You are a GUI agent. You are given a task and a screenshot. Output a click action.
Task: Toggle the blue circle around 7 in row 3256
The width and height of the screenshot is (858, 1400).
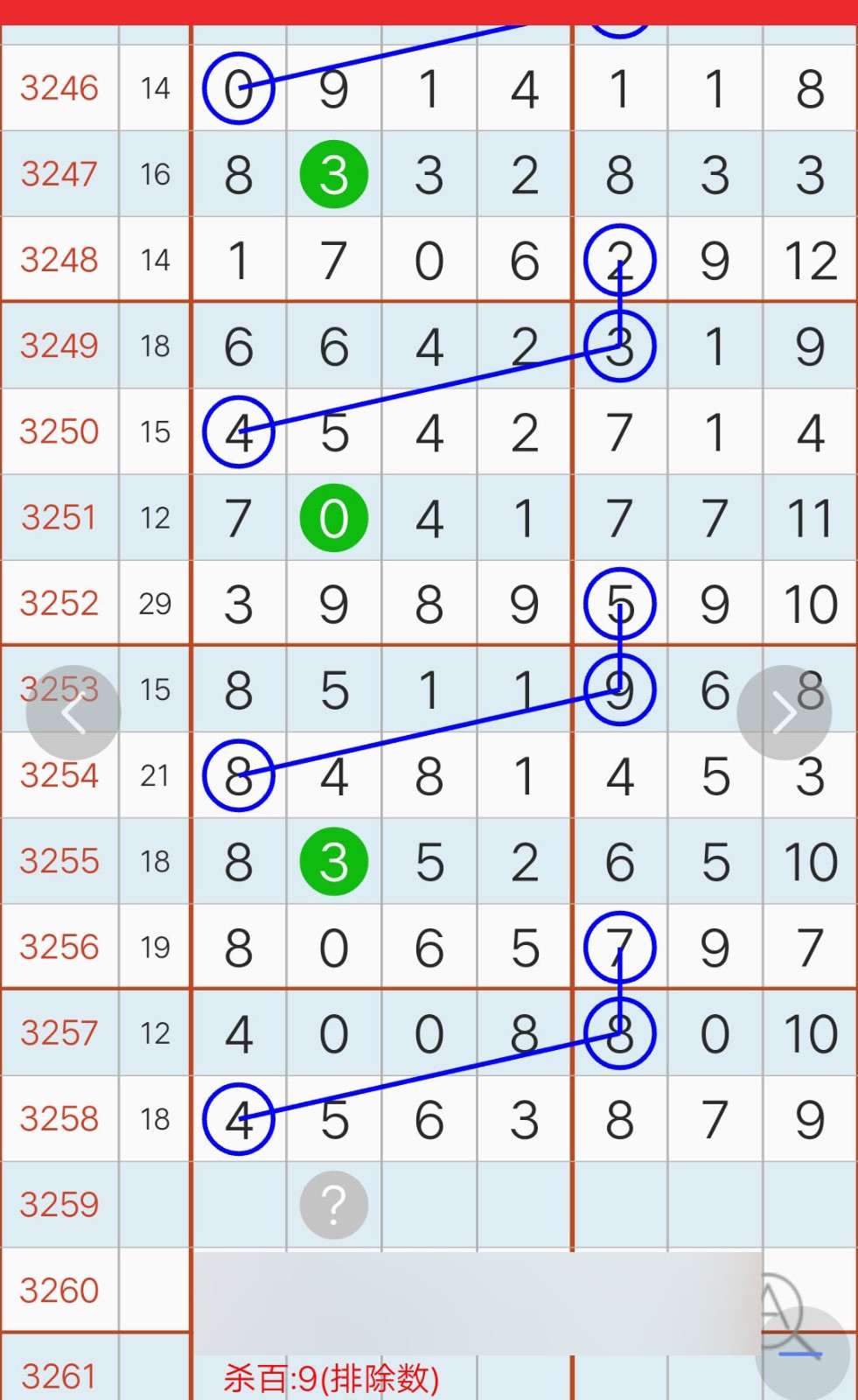point(619,946)
